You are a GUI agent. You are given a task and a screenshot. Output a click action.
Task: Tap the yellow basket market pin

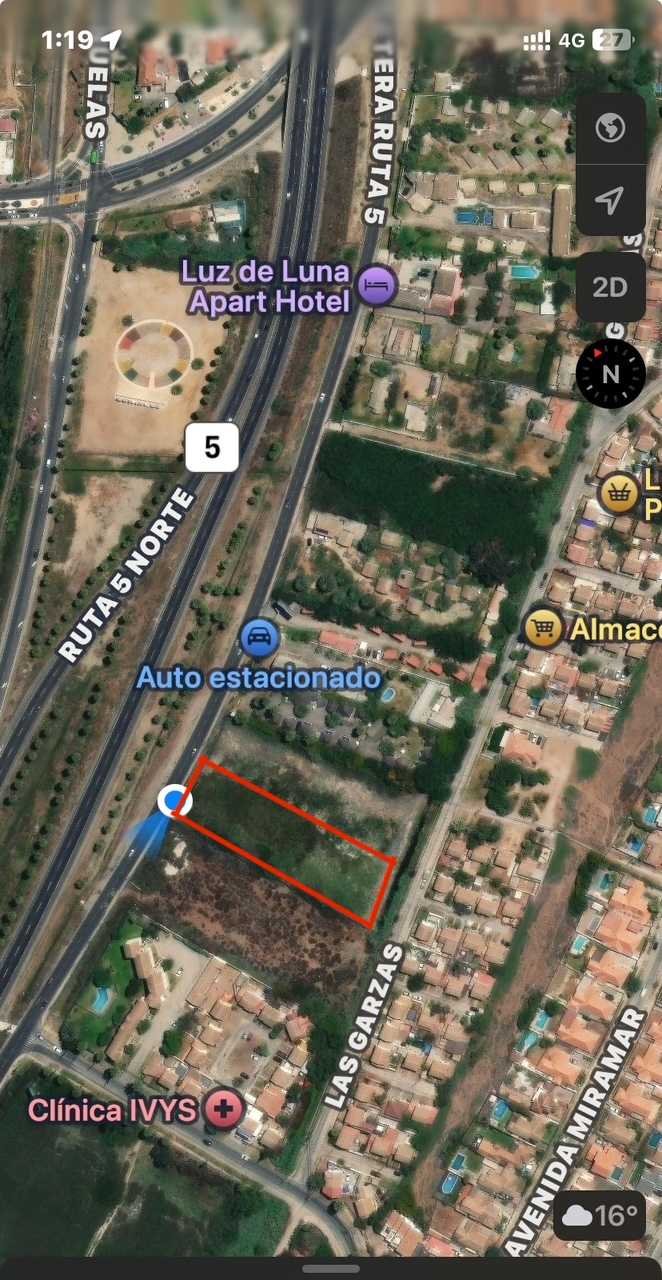pos(619,493)
